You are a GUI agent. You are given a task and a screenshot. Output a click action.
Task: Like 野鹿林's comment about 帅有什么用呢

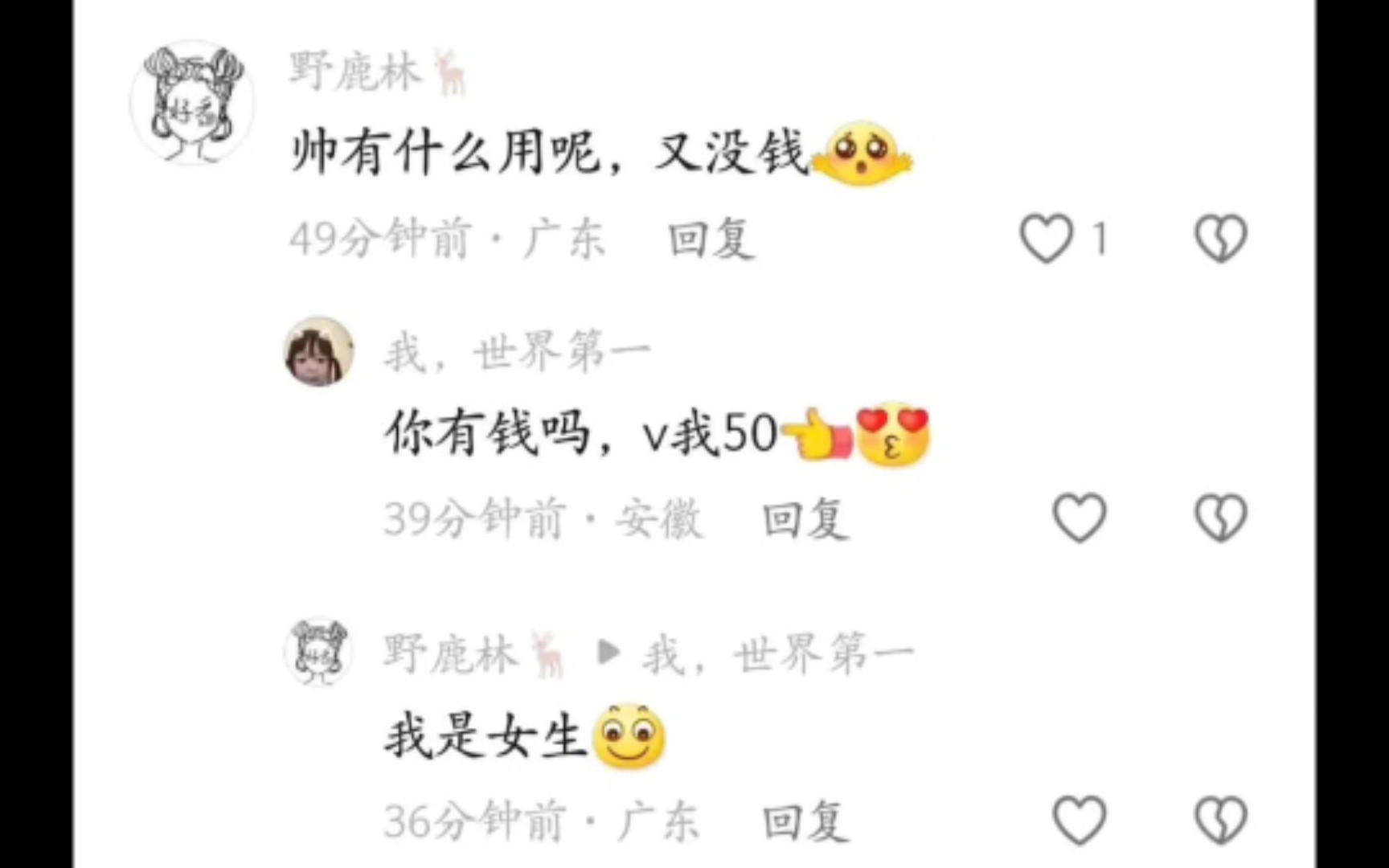pyautogui.click(x=1046, y=239)
